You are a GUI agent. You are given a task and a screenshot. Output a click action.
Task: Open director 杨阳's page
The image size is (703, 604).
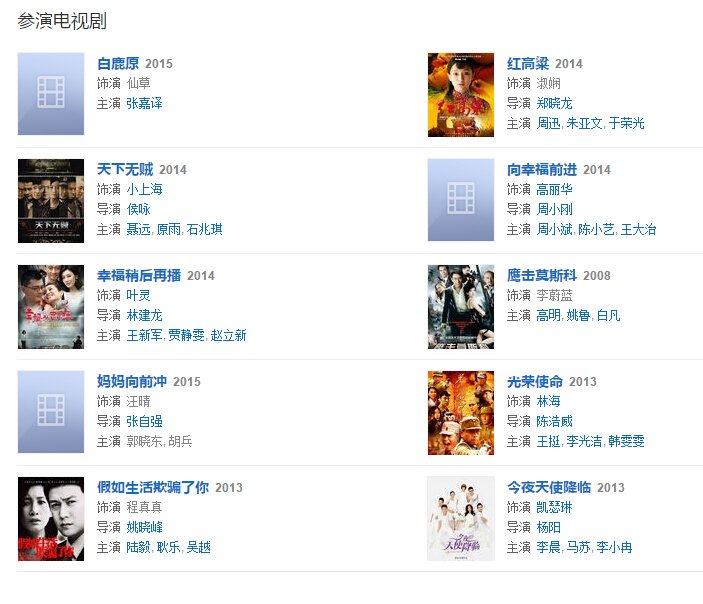coord(549,527)
